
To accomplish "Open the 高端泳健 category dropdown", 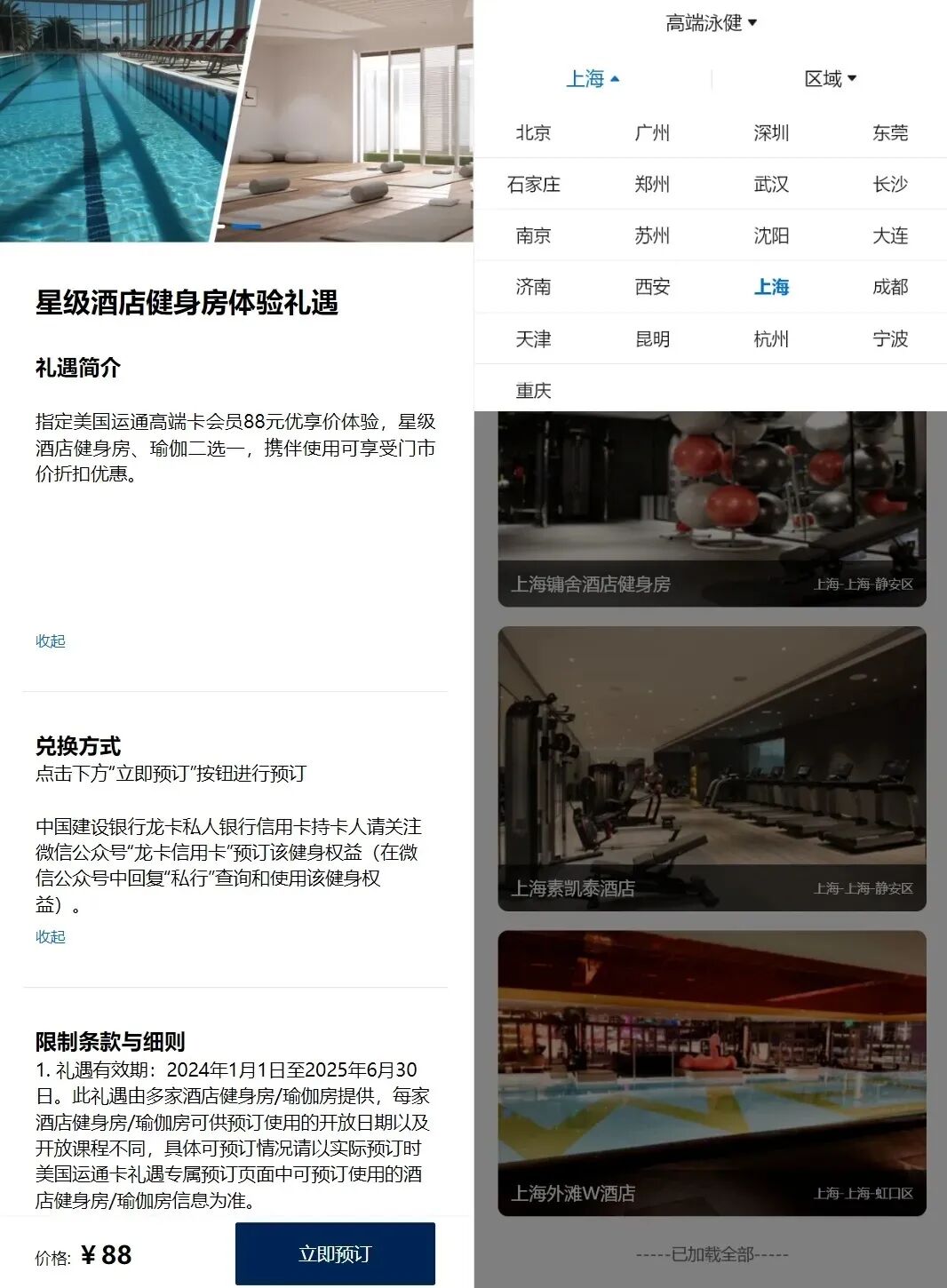I will [x=711, y=23].
